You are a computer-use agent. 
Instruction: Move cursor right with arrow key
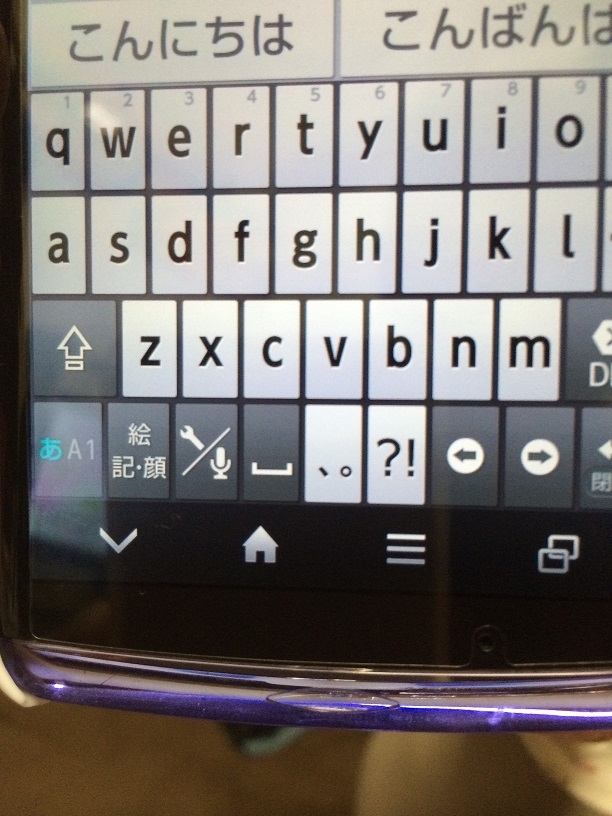[x=539, y=457]
